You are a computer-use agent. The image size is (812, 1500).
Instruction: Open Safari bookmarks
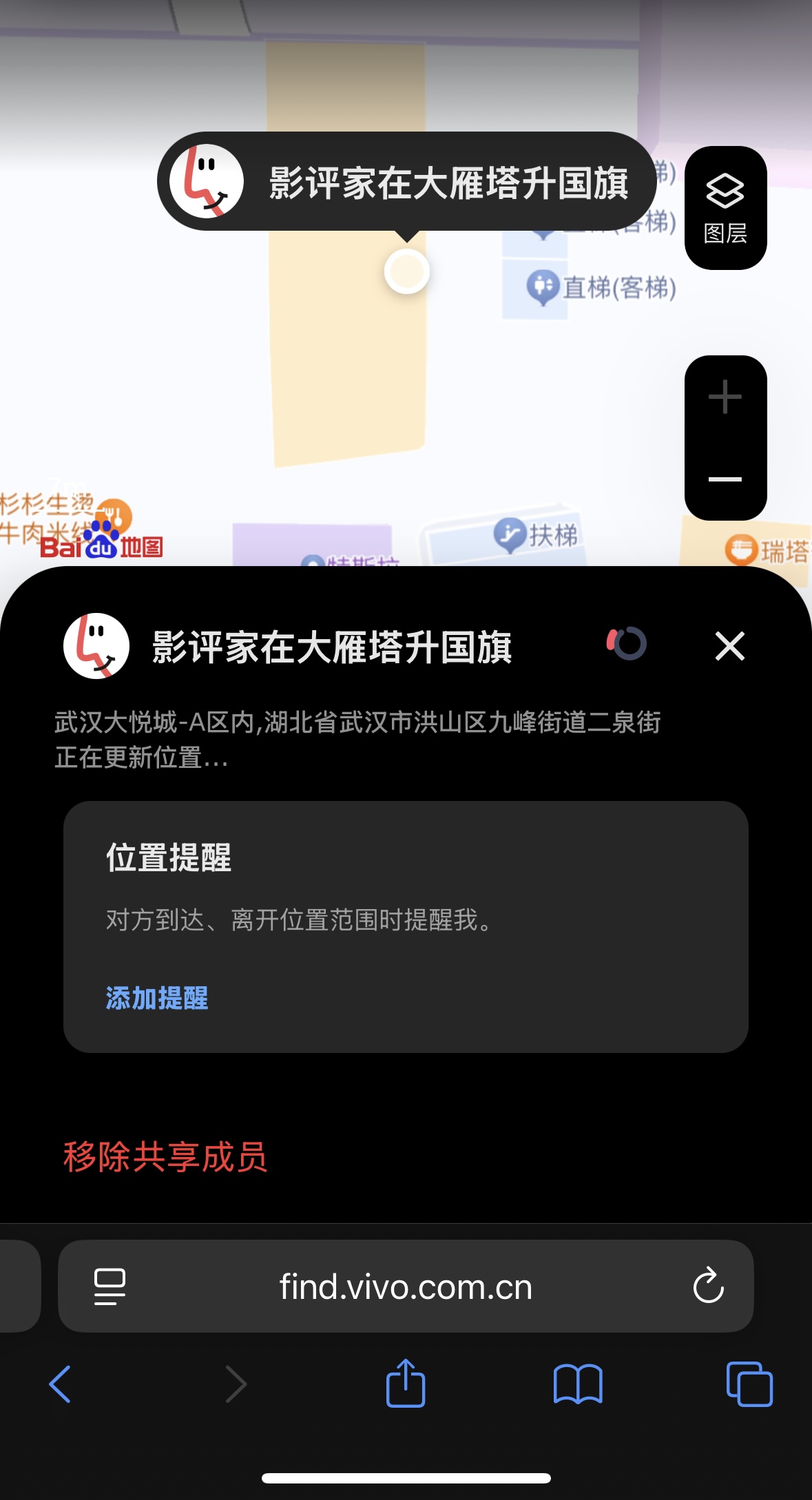coord(577,1384)
